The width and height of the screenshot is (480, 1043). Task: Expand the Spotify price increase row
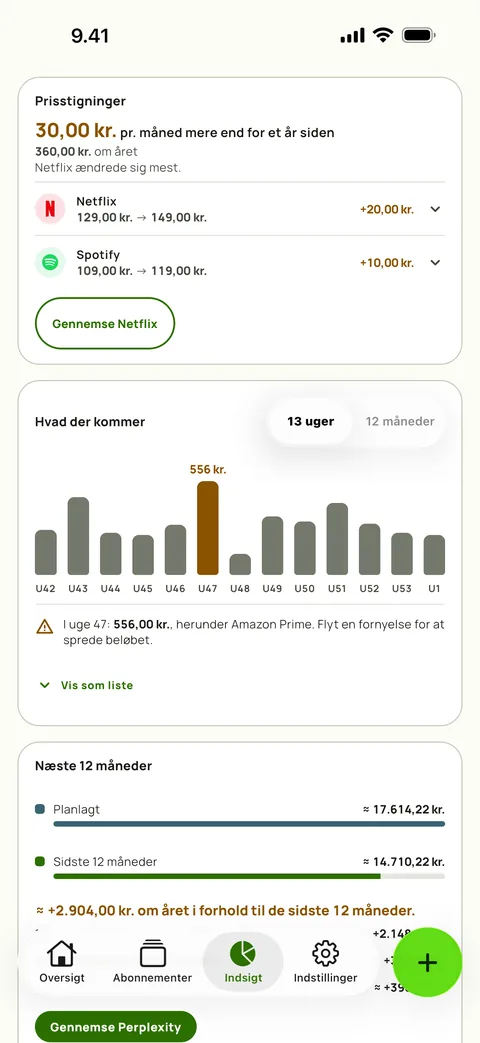(240, 262)
